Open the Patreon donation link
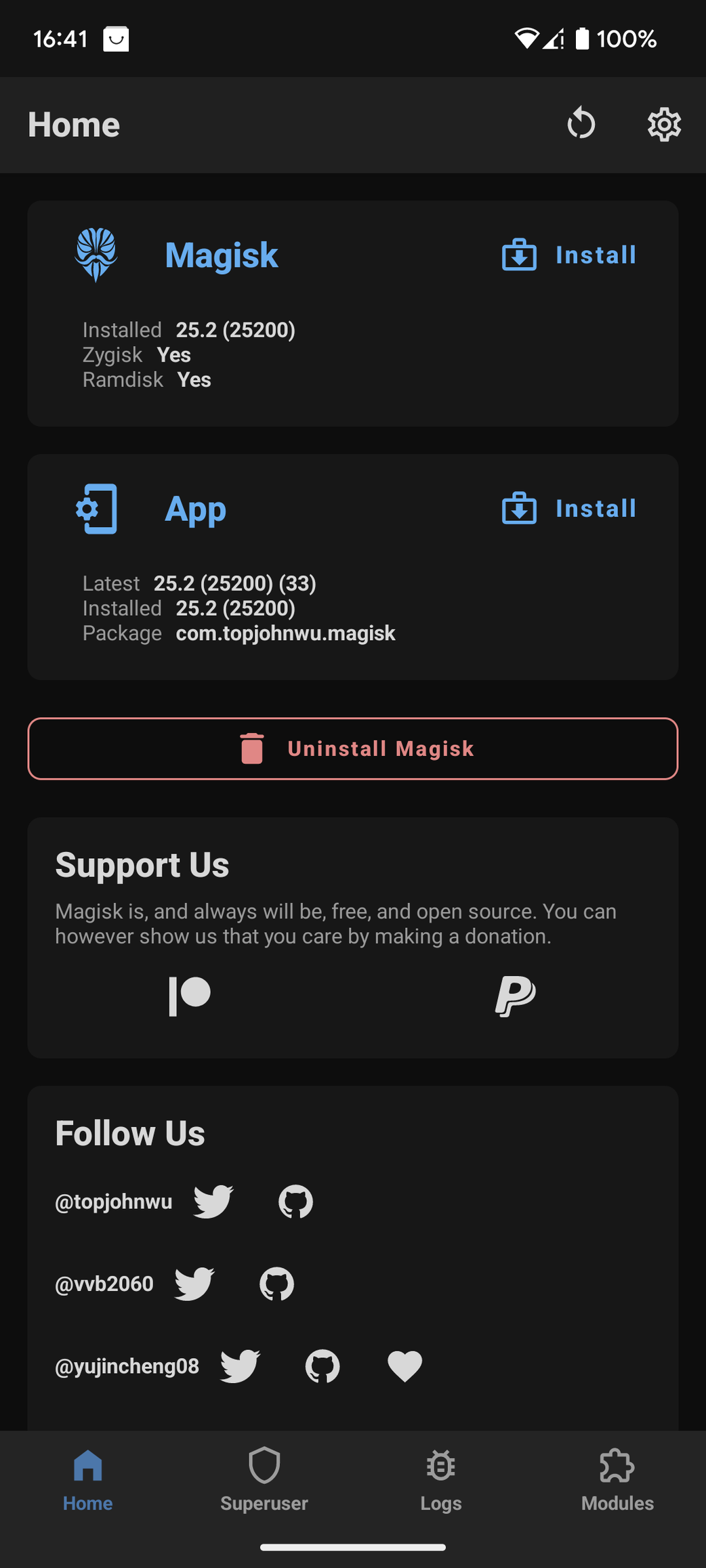The width and height of the screenshot is (706, 1568). (190, 996)
